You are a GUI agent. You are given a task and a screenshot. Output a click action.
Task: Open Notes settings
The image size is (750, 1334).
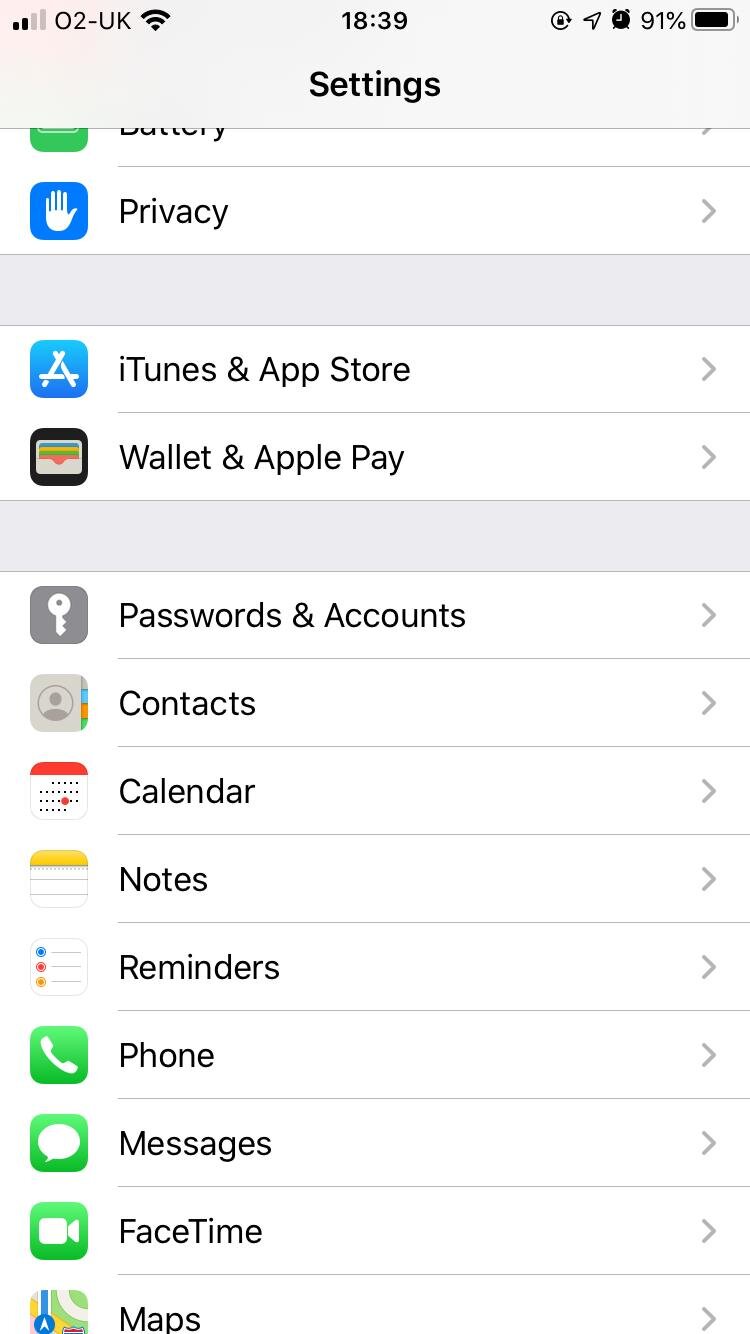[375, 879]
